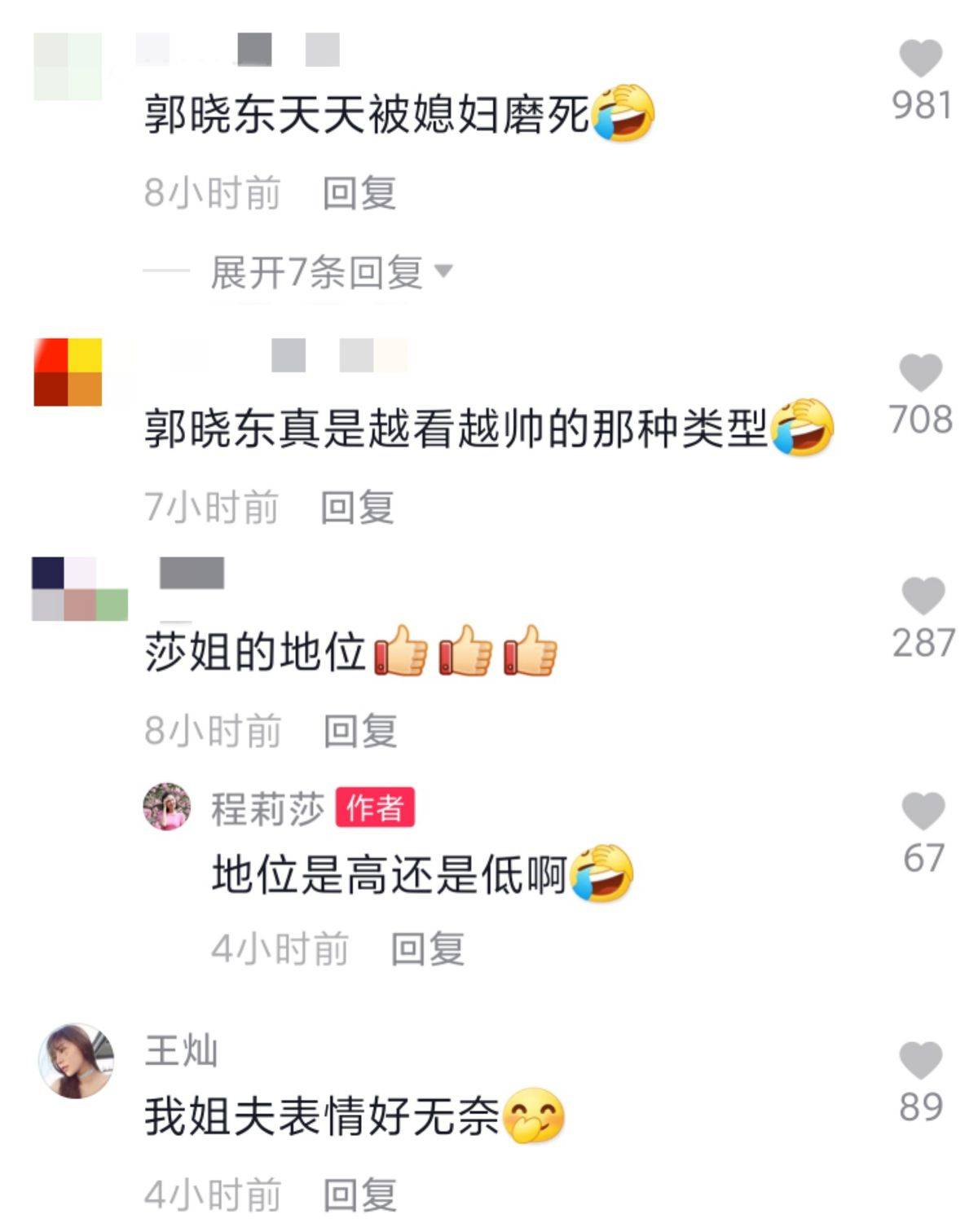Like the 莎姐的地位 comment

(923, 596)
